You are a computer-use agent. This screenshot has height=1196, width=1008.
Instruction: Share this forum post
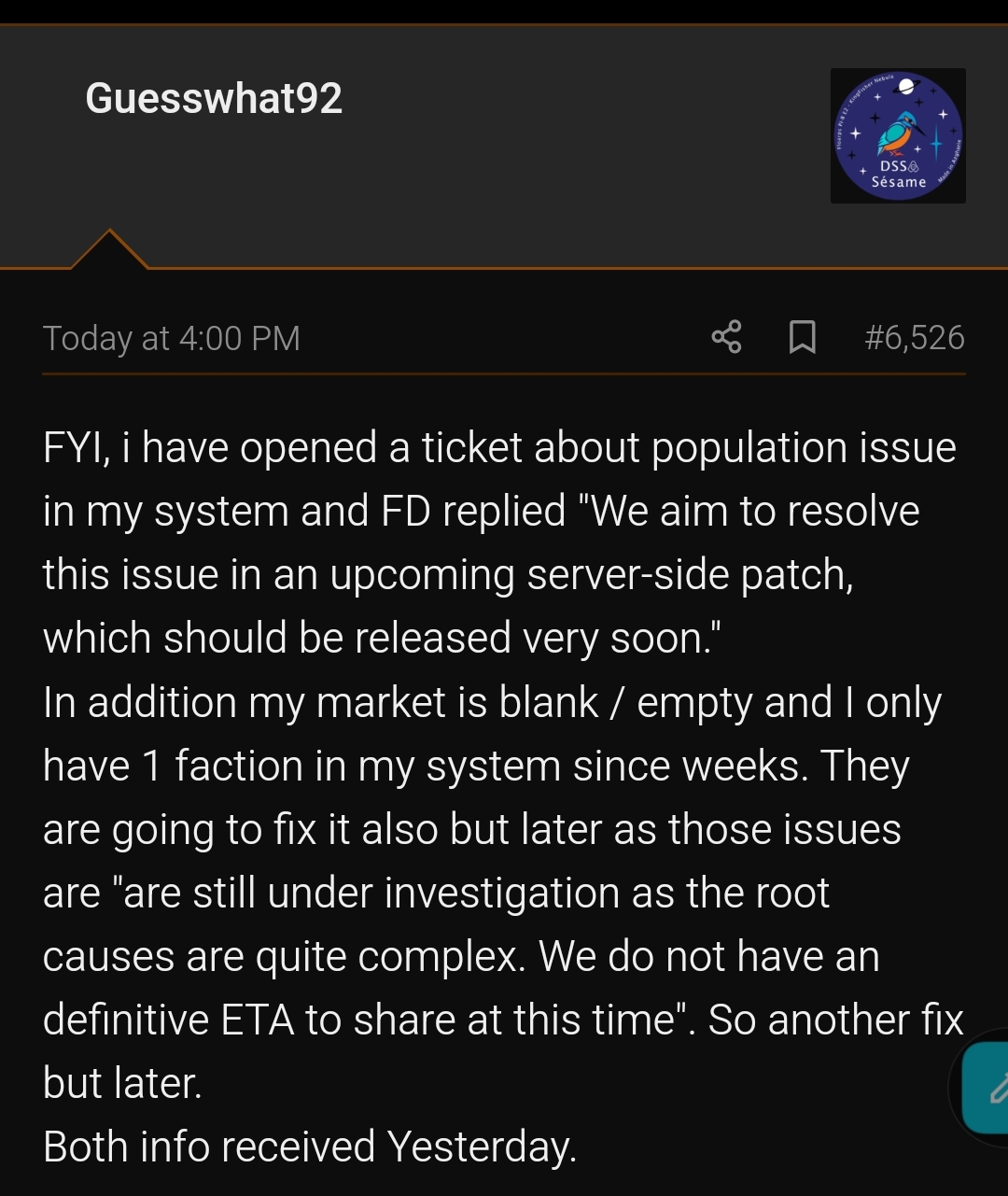[x=726, y=337]
